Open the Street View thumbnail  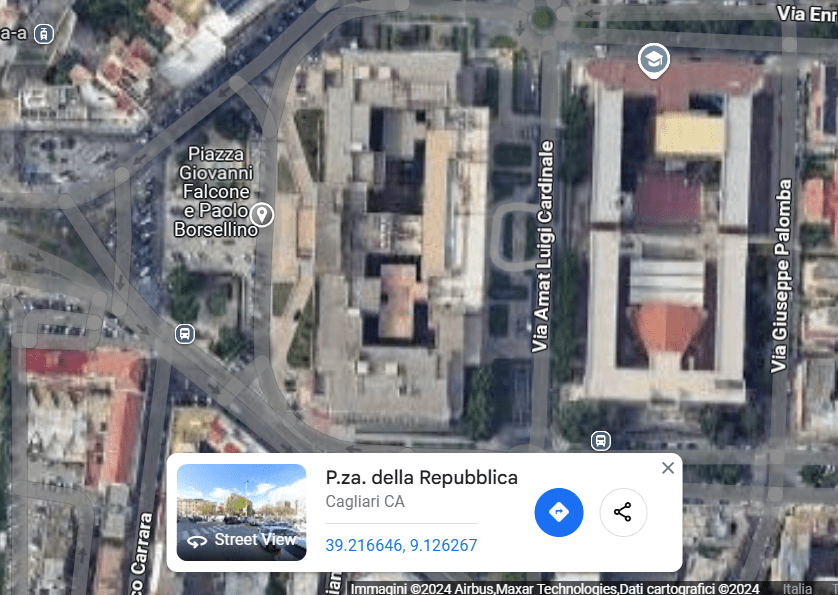pyautogui.click(x=241, y=512)
